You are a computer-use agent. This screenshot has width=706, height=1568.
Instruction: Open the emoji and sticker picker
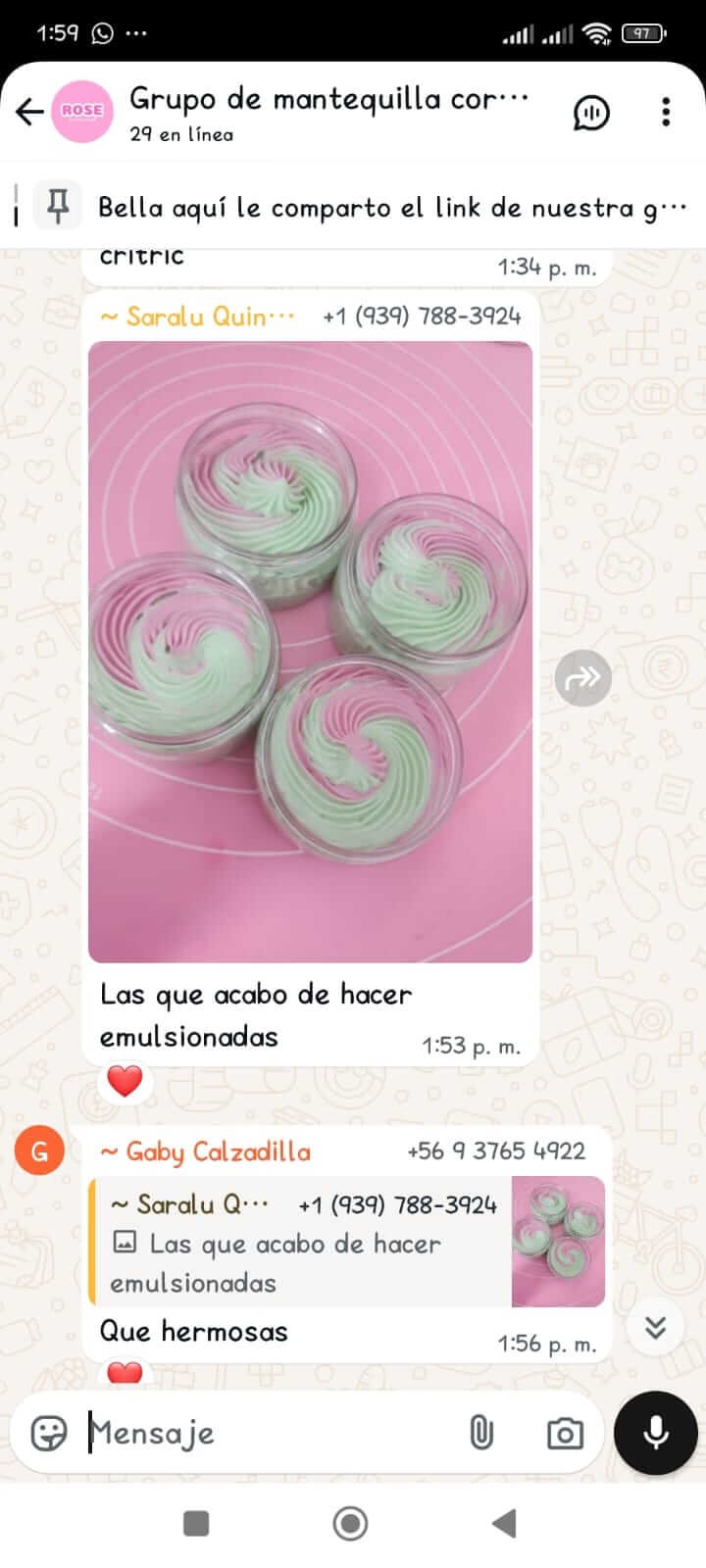click(x=49, y=1433)
